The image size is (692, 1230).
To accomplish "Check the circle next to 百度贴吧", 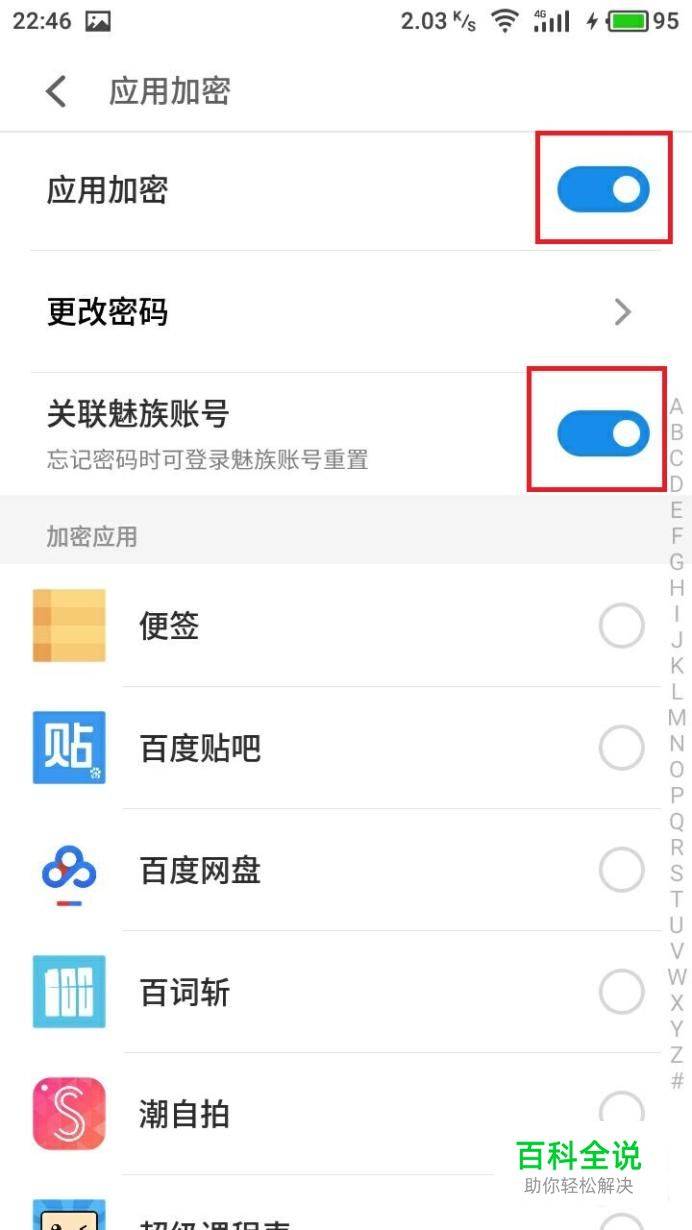I will pos(621,748).
